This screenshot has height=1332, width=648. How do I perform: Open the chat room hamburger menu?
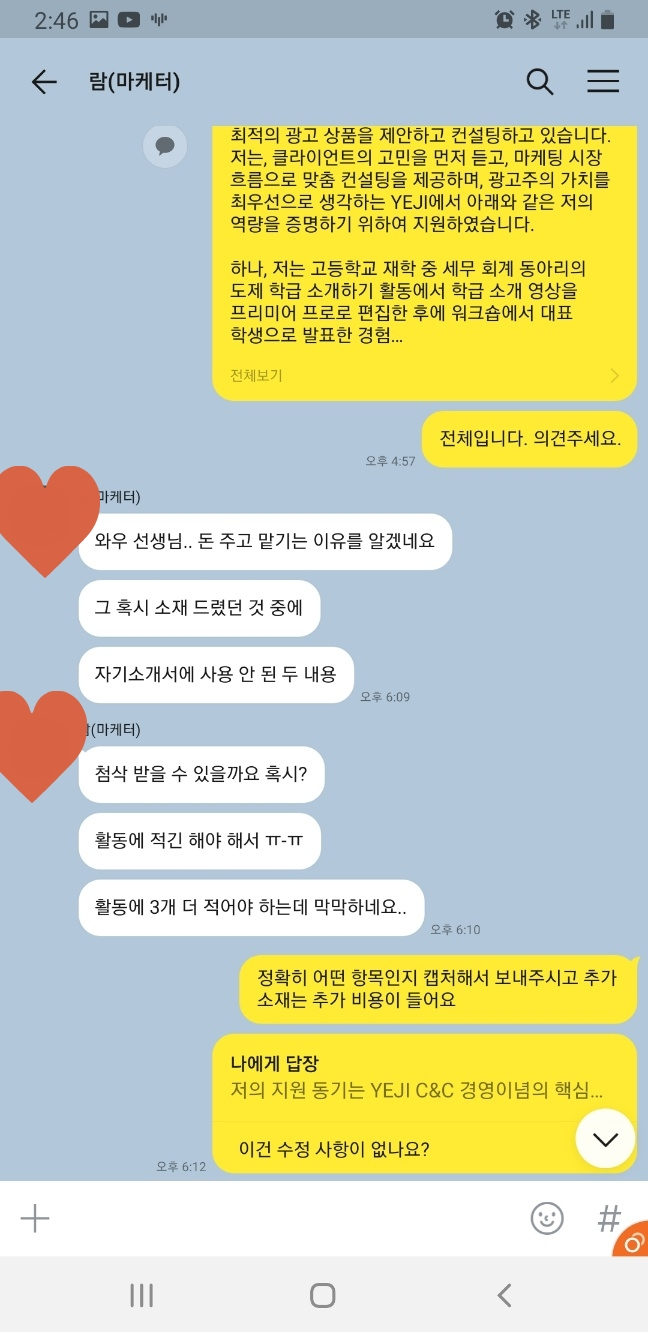[x=603, y=82]
